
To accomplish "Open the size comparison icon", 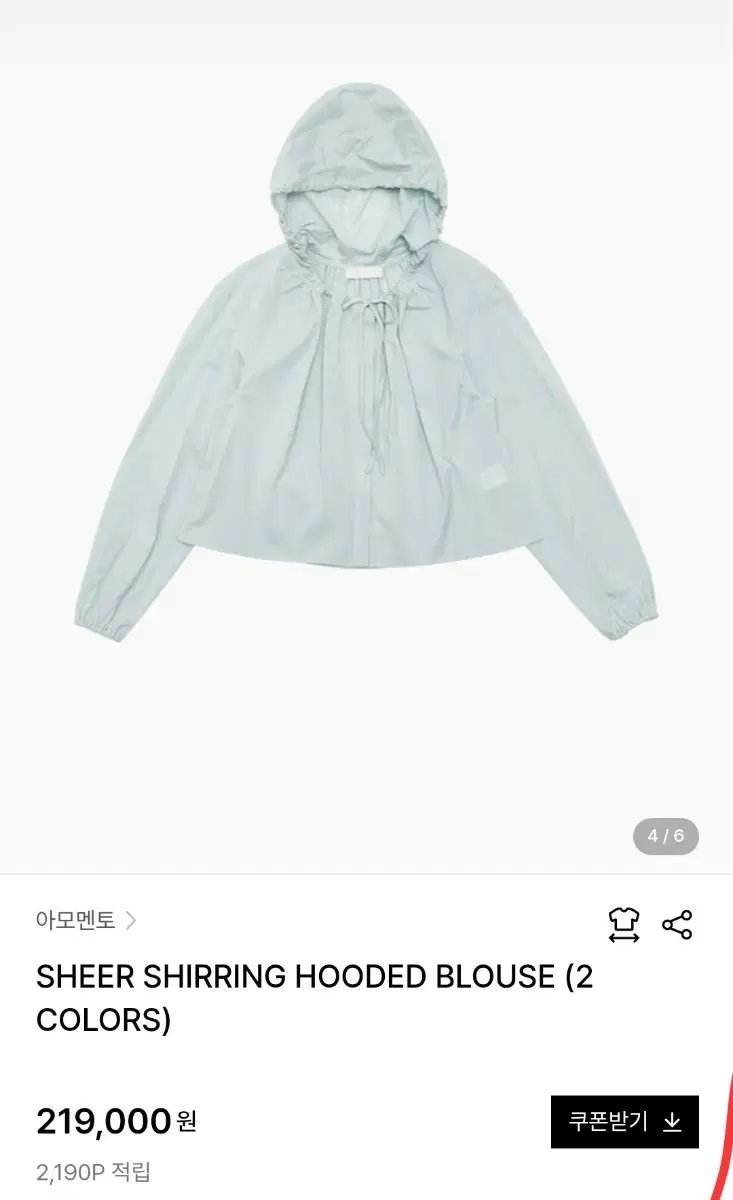I will tap(624, 925).
